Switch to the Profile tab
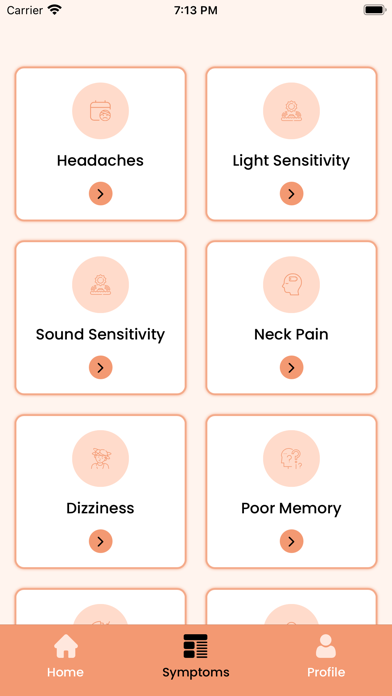This screenshot has height=696, width=392. coord(326,656)
